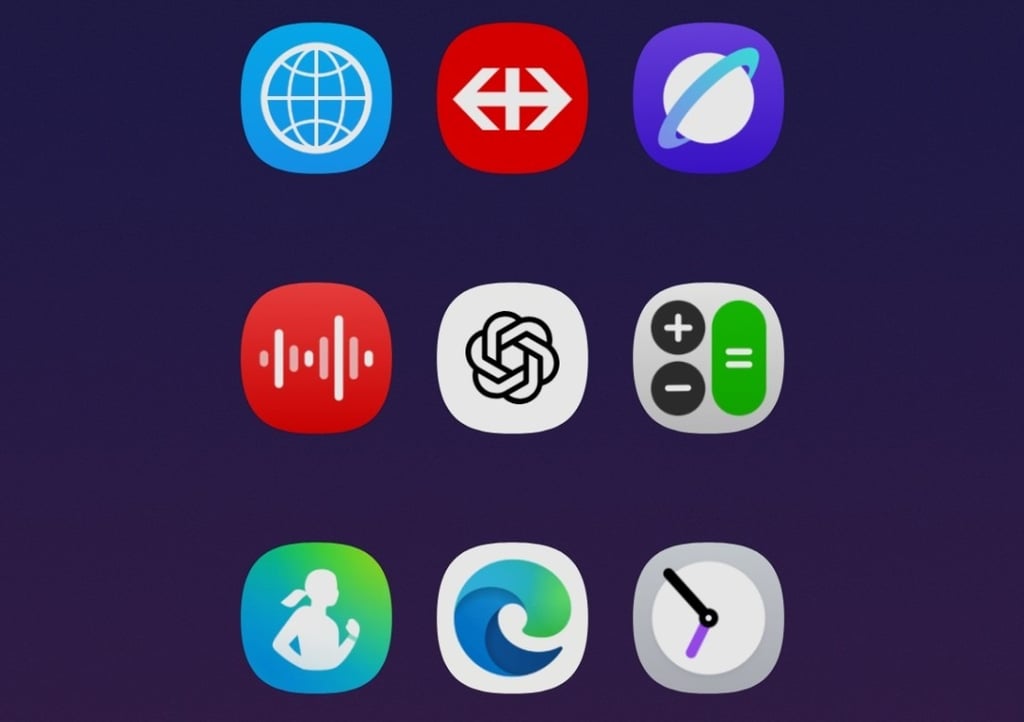Open the purple planet Samsung Internet app

tap(709, 98)
